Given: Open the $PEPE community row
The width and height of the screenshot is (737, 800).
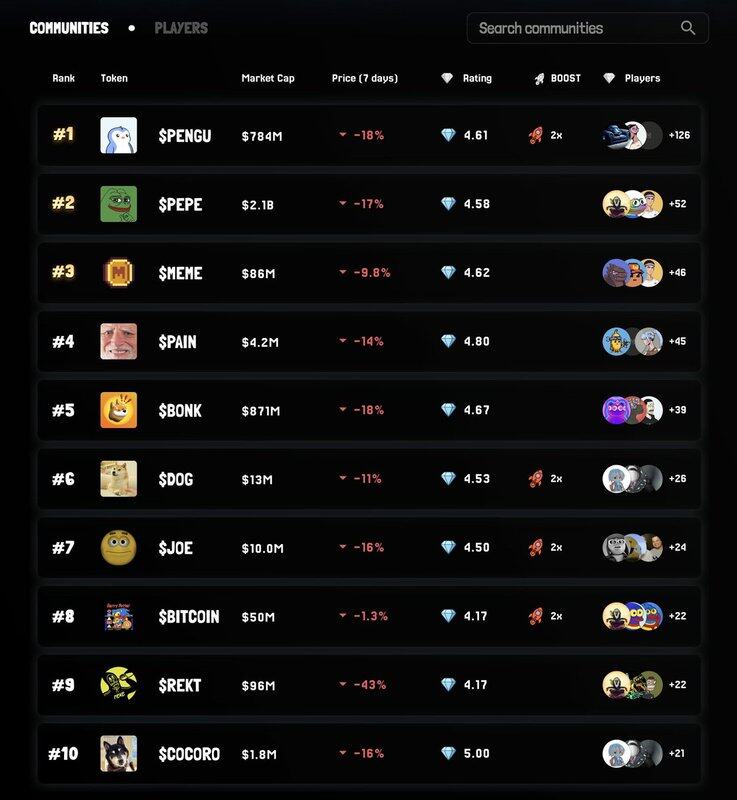Looking at the screenshot, I should pos(181,204).
